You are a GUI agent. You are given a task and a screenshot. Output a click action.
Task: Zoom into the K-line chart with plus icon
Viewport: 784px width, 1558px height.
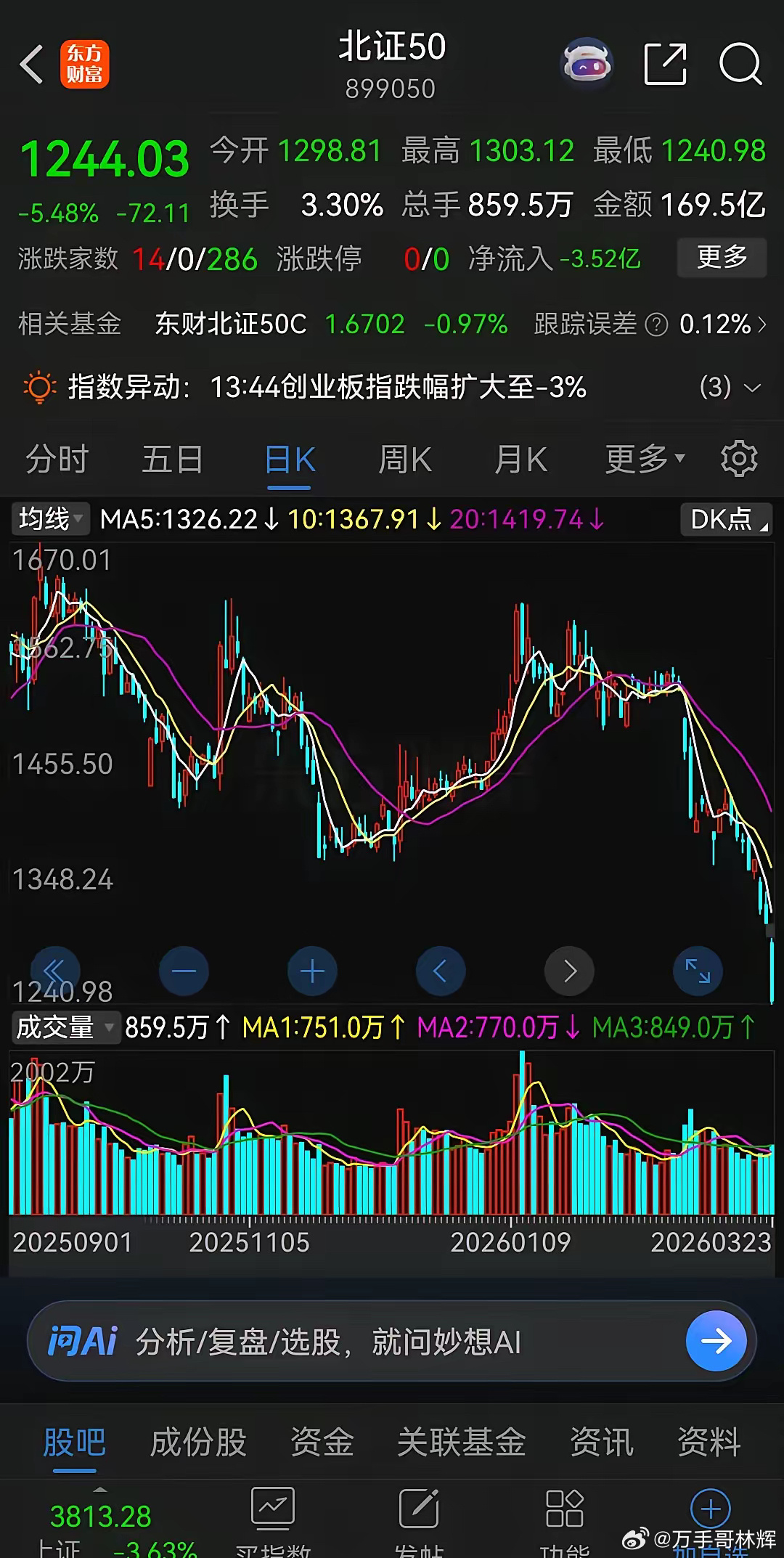[x=311, y=971]
